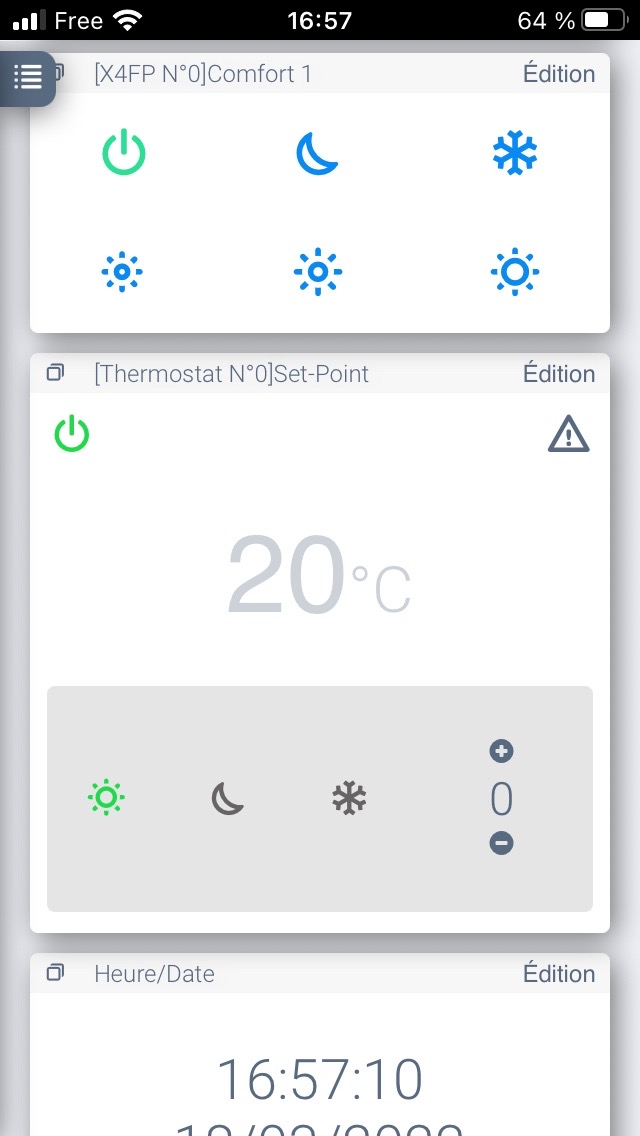Switch thermostat to grey snowflake frost mode
Image resolution: width=640 pixels, height=1136 pixels.
pyautogui.click(x=349, y=798)
